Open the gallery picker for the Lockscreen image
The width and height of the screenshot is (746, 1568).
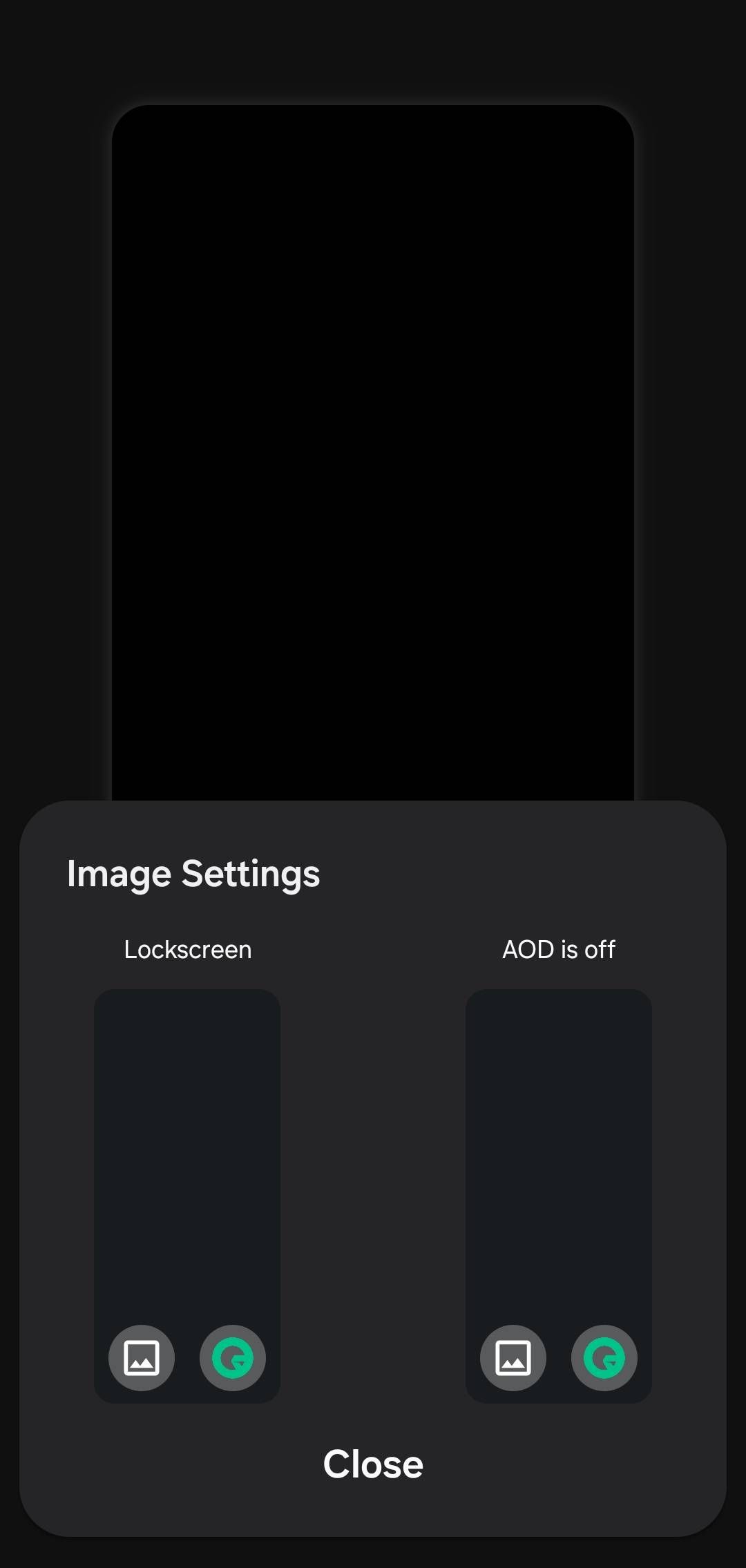pos(141,1357)
